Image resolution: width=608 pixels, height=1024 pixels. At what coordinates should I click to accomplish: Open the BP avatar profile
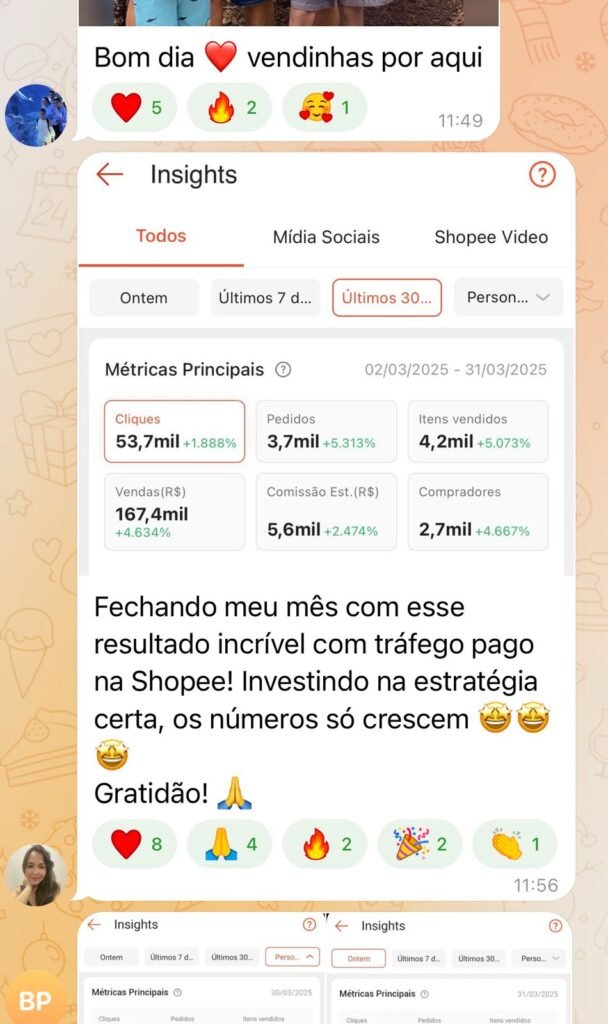coord(35,1000)
